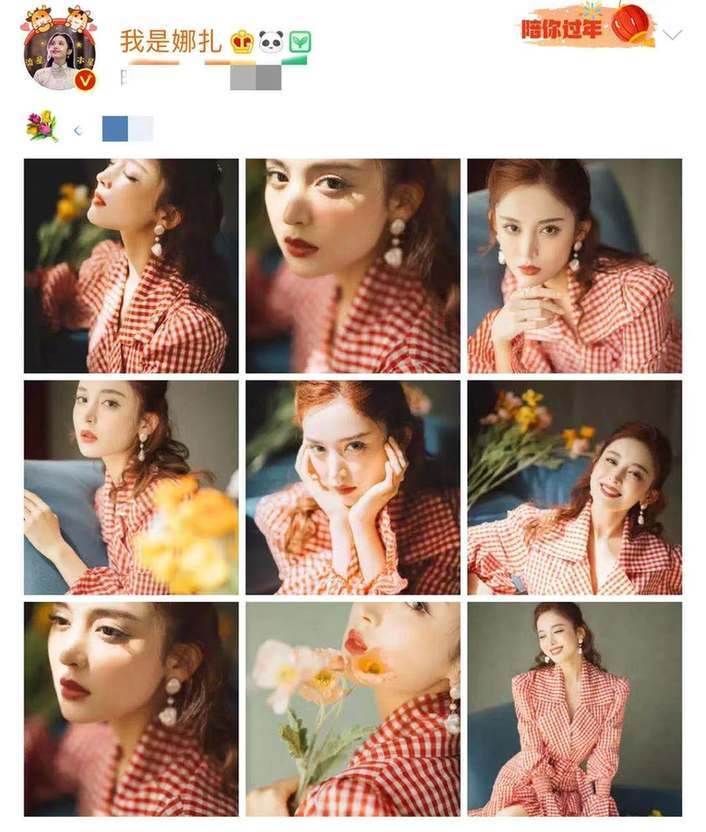706x832 pixels.
Task: View the photo with flower held at lips
Action: point(353,708)
